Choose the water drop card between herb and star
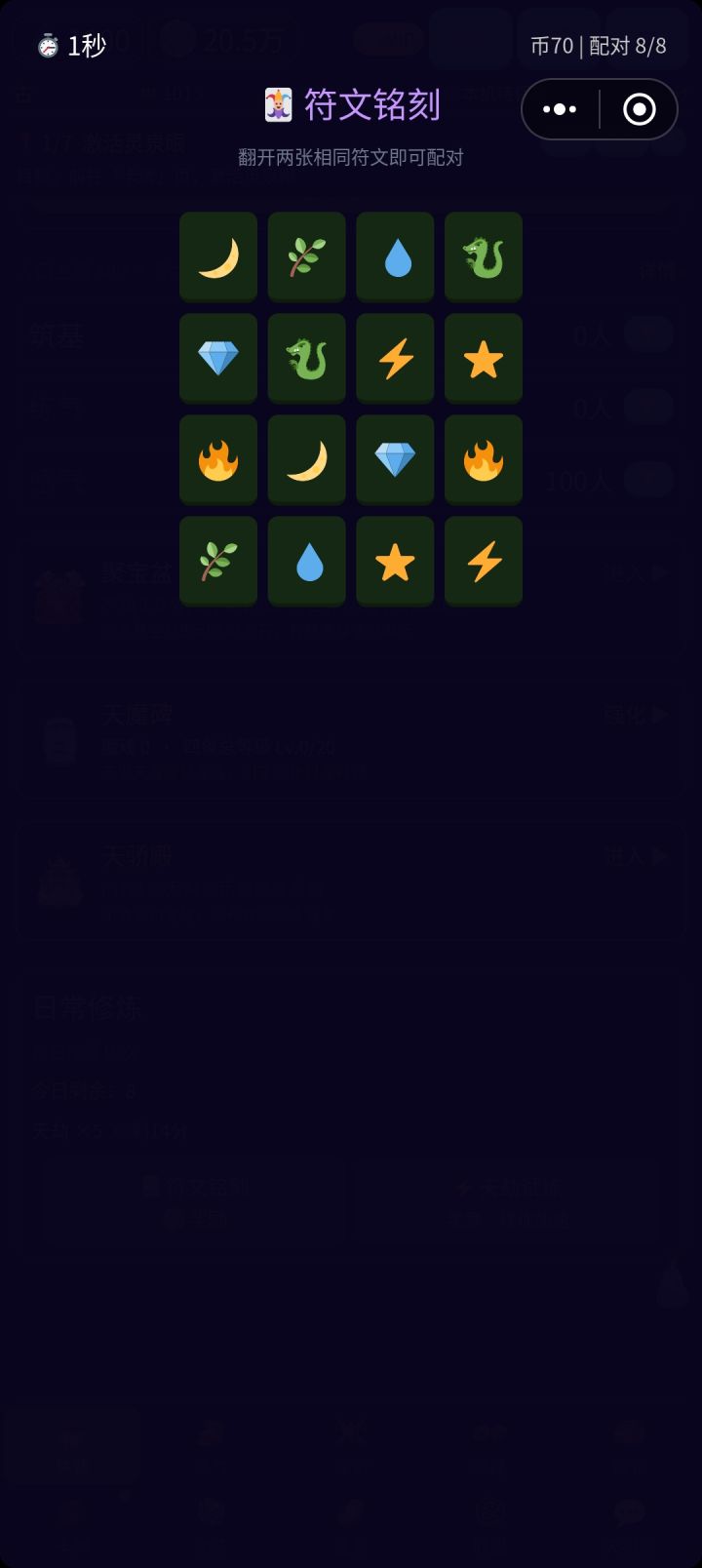 pos(307,562)
